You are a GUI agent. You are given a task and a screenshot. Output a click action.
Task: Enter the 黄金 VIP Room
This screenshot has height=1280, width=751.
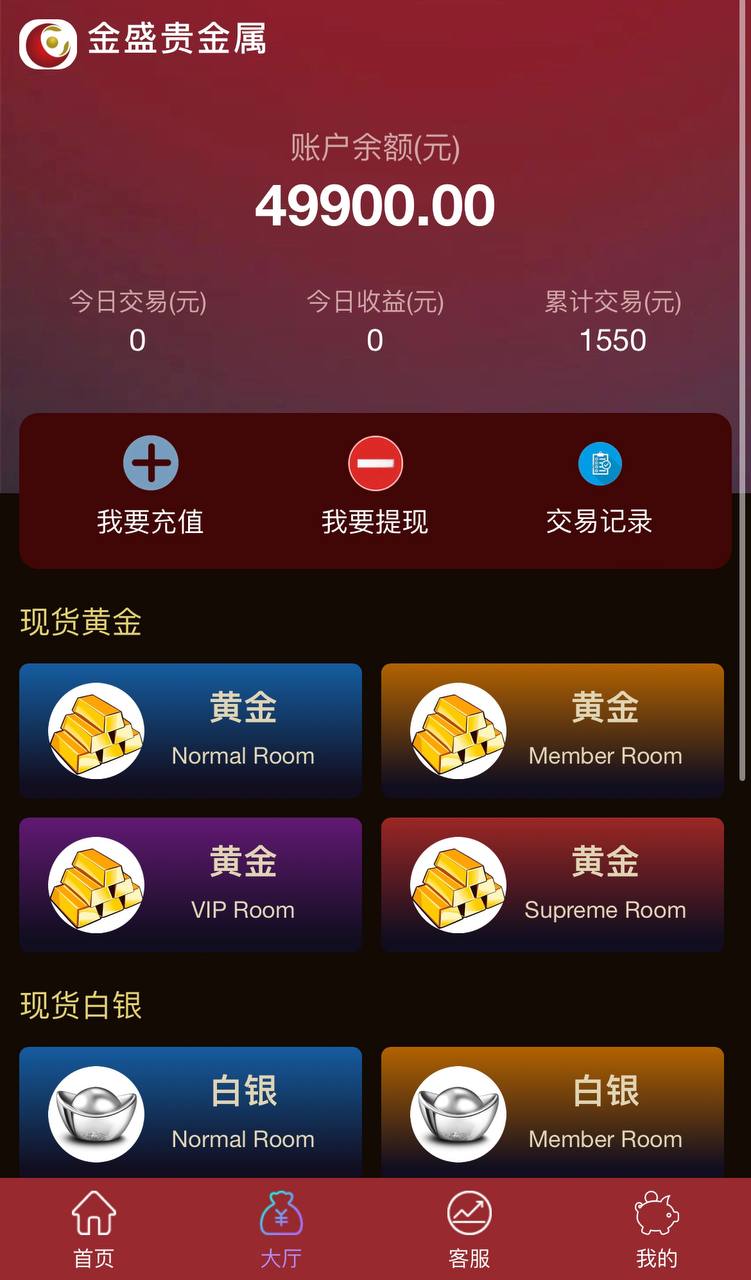point(190,884)
